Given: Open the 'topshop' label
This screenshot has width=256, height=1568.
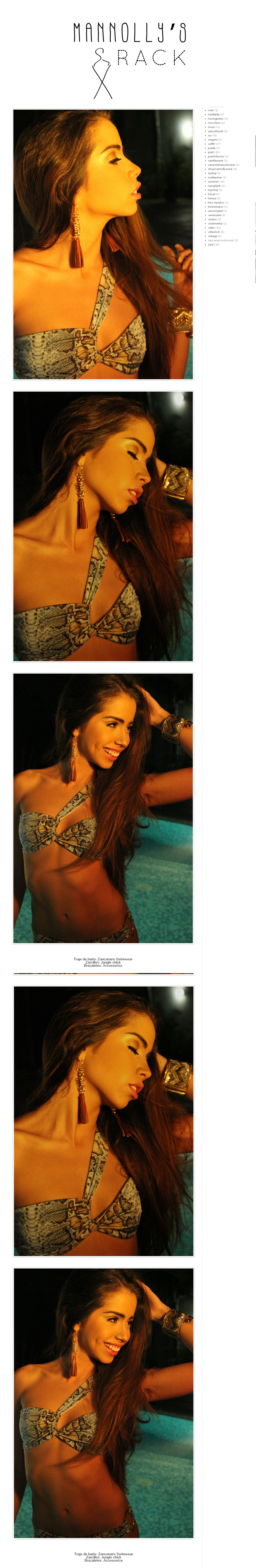Looking at the screenshot, I should tap(213, 190).
